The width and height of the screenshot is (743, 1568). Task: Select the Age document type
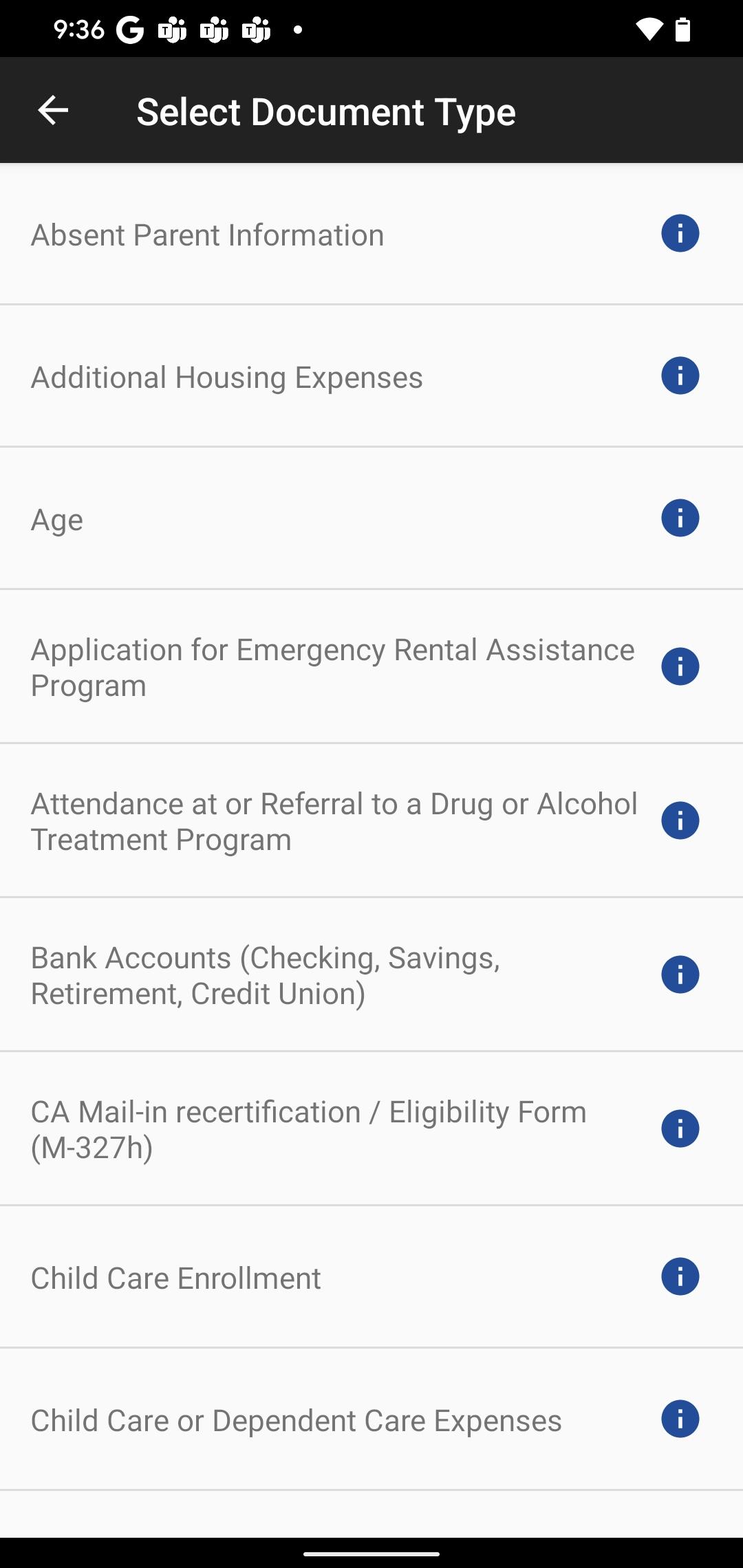pos(371,519)
